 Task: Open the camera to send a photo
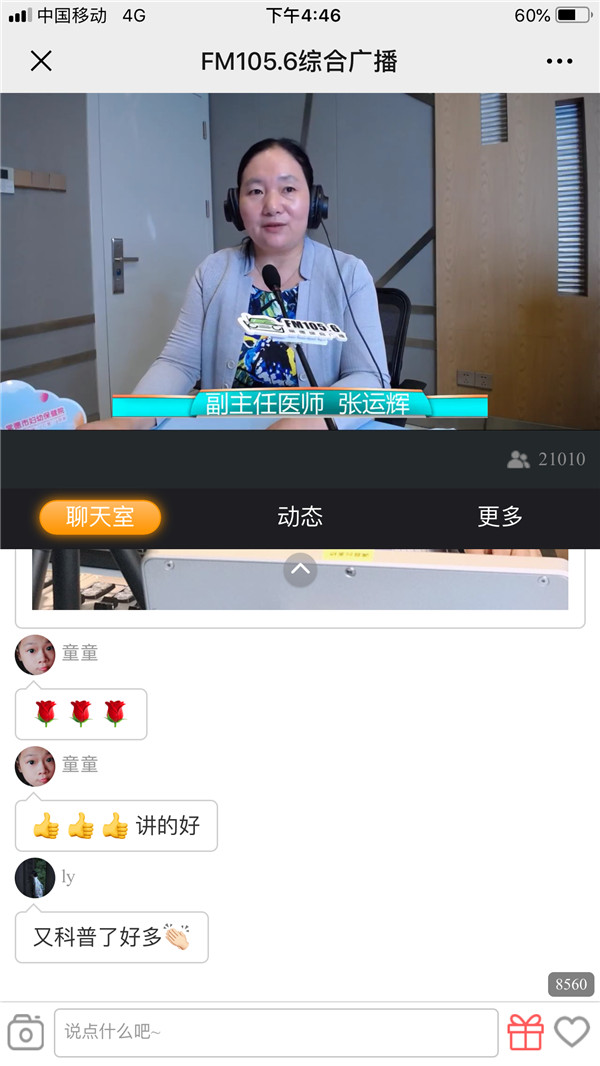pos(26,1032)
